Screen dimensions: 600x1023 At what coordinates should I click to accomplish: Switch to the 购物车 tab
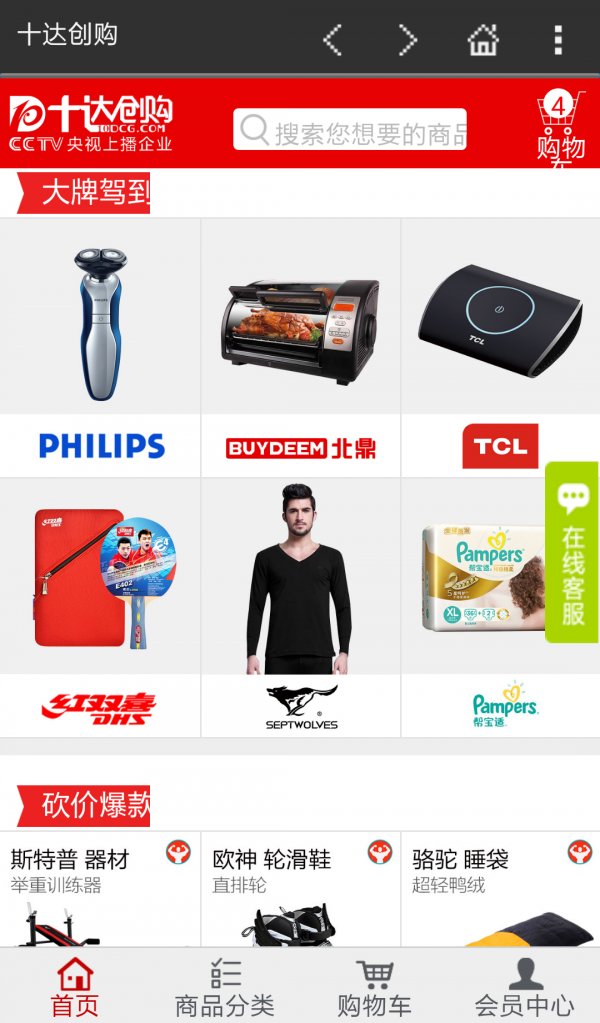coord(374,987)
